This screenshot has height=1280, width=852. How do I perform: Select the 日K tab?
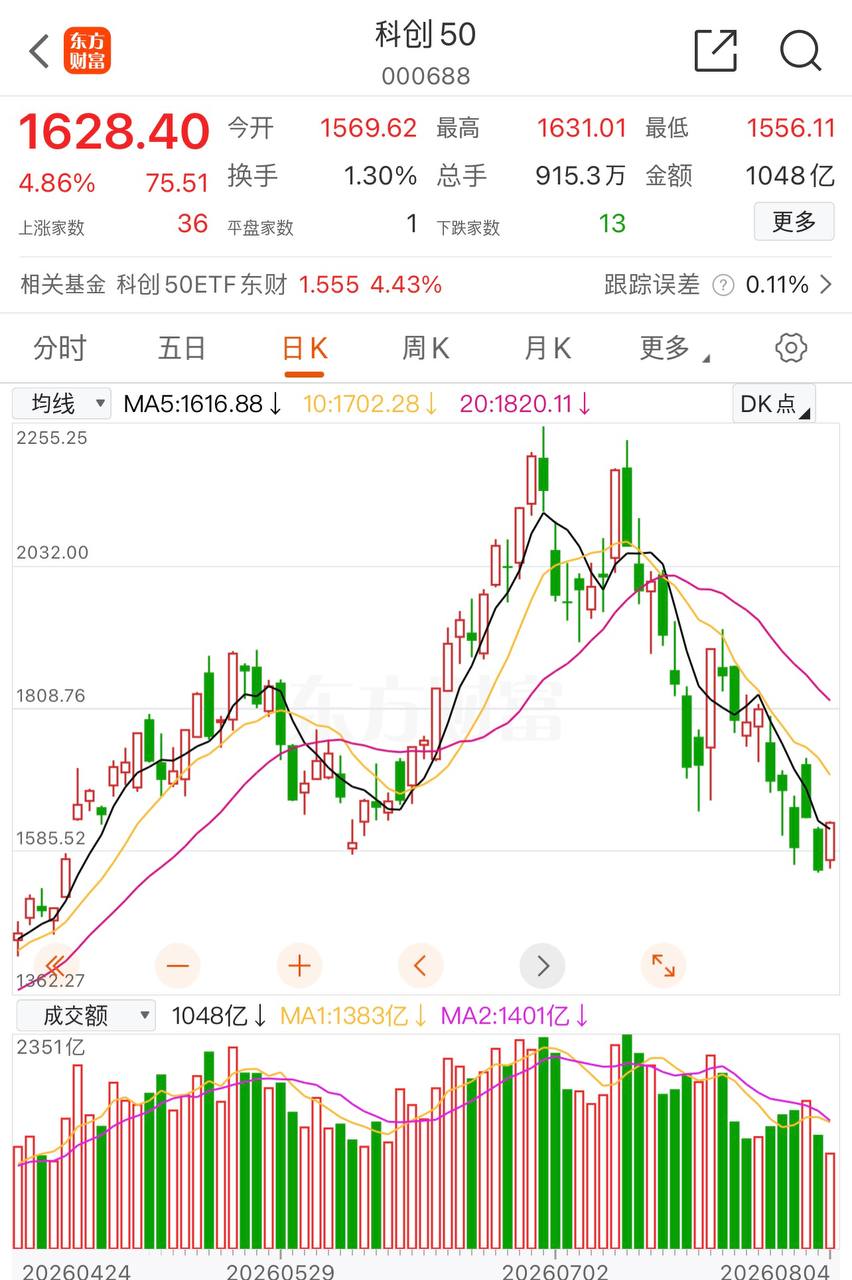[x=304, y=348]
